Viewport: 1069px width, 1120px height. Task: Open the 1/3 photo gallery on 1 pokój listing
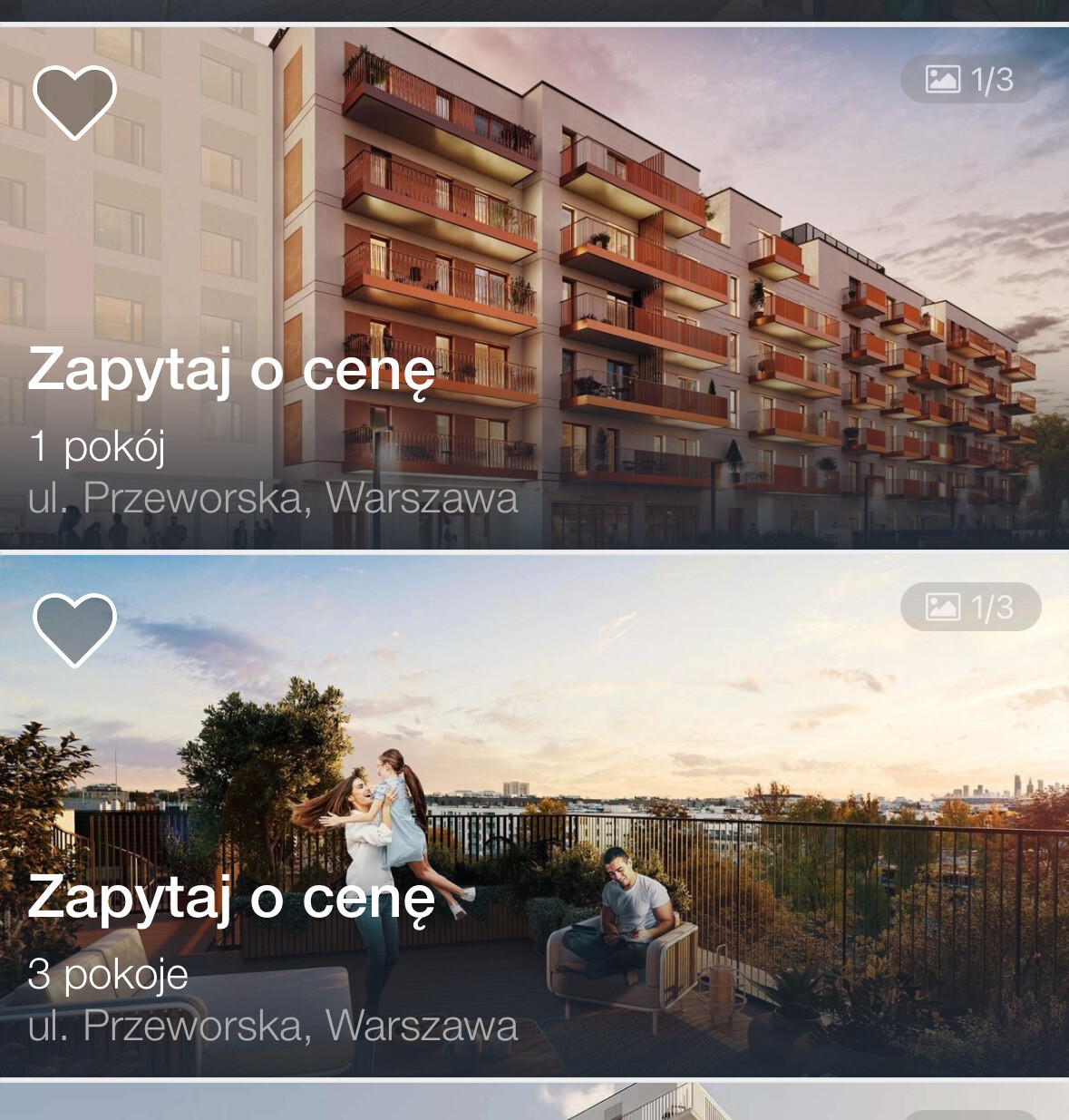[970, 80]
